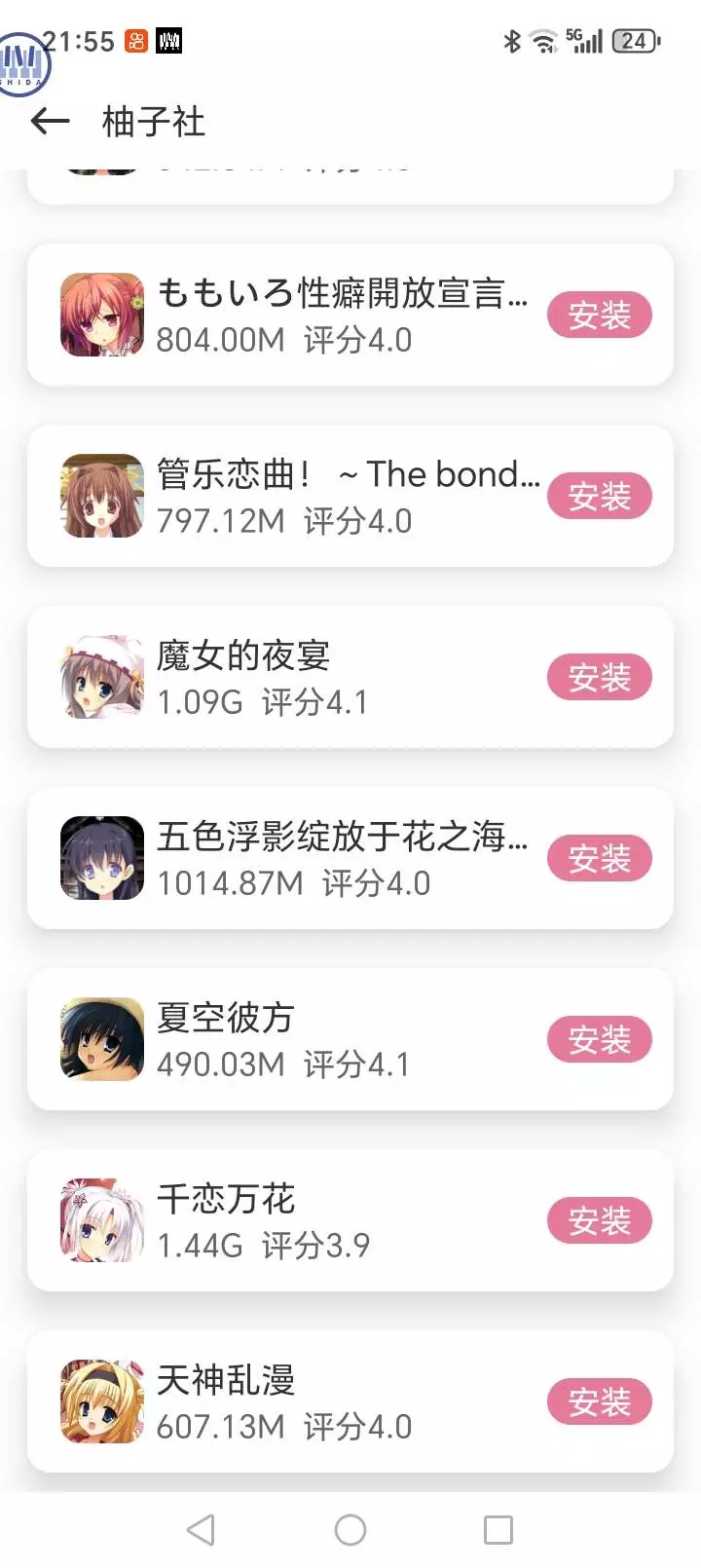This screenshot has height=1568, width=701.
Task: Open the 千恋万花 details card
Action: 350,1220
